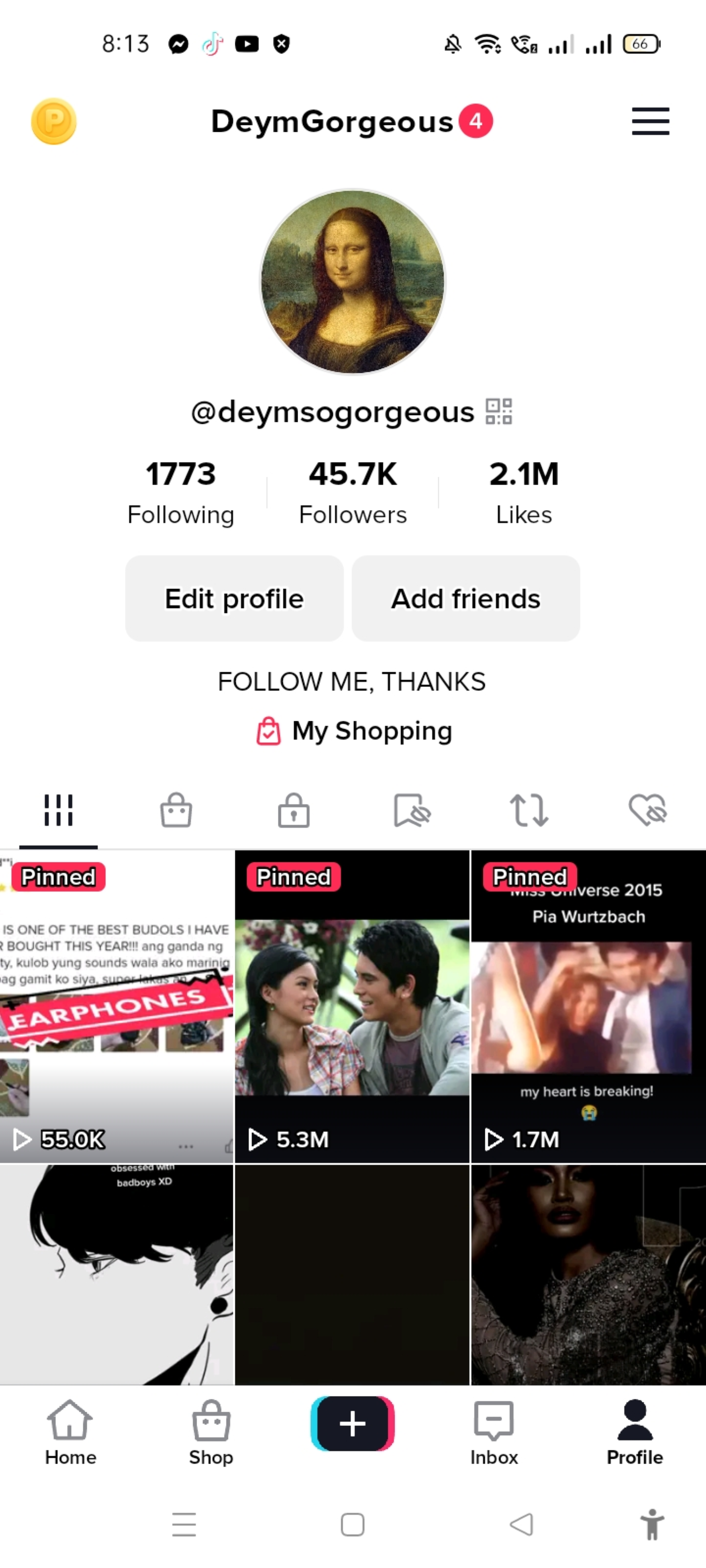Switch to the liked videos tab
706x1568 pixels.
(647, 810)
